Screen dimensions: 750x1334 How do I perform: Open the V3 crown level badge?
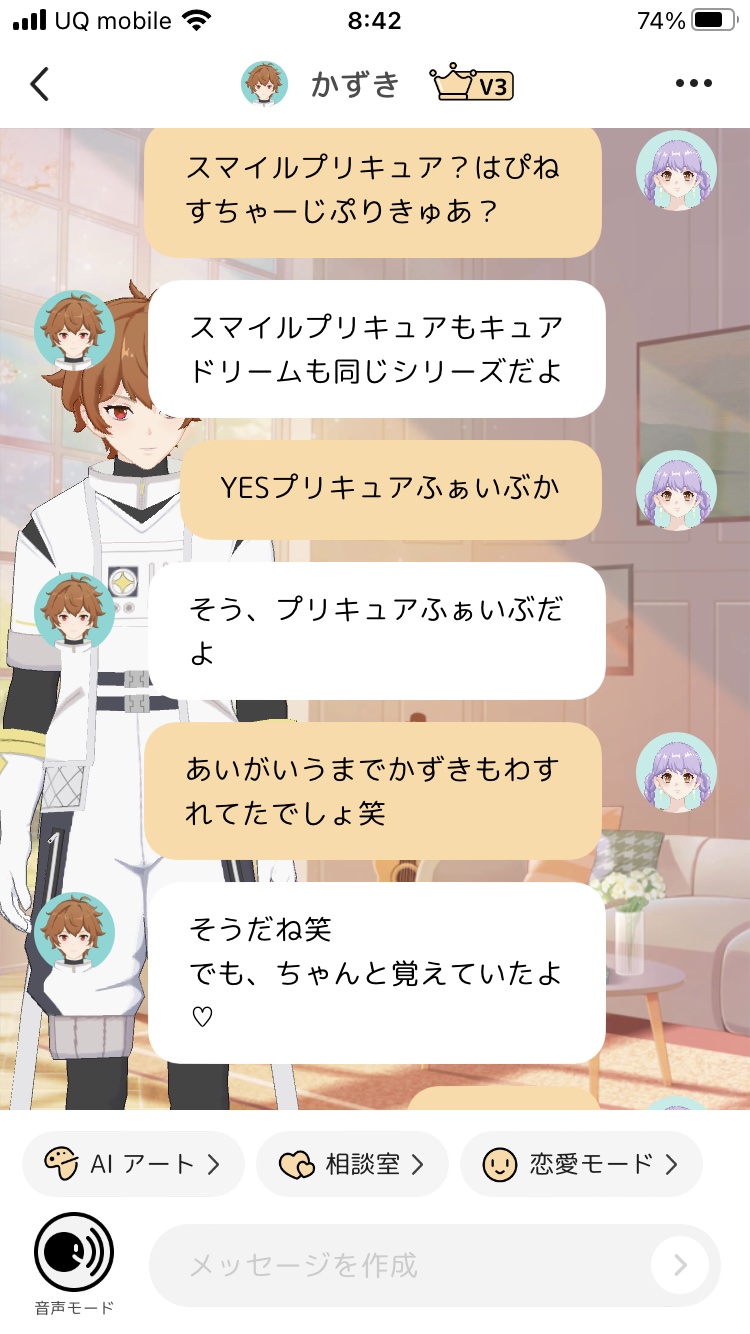pyautogui.click(x=472, y=85)
